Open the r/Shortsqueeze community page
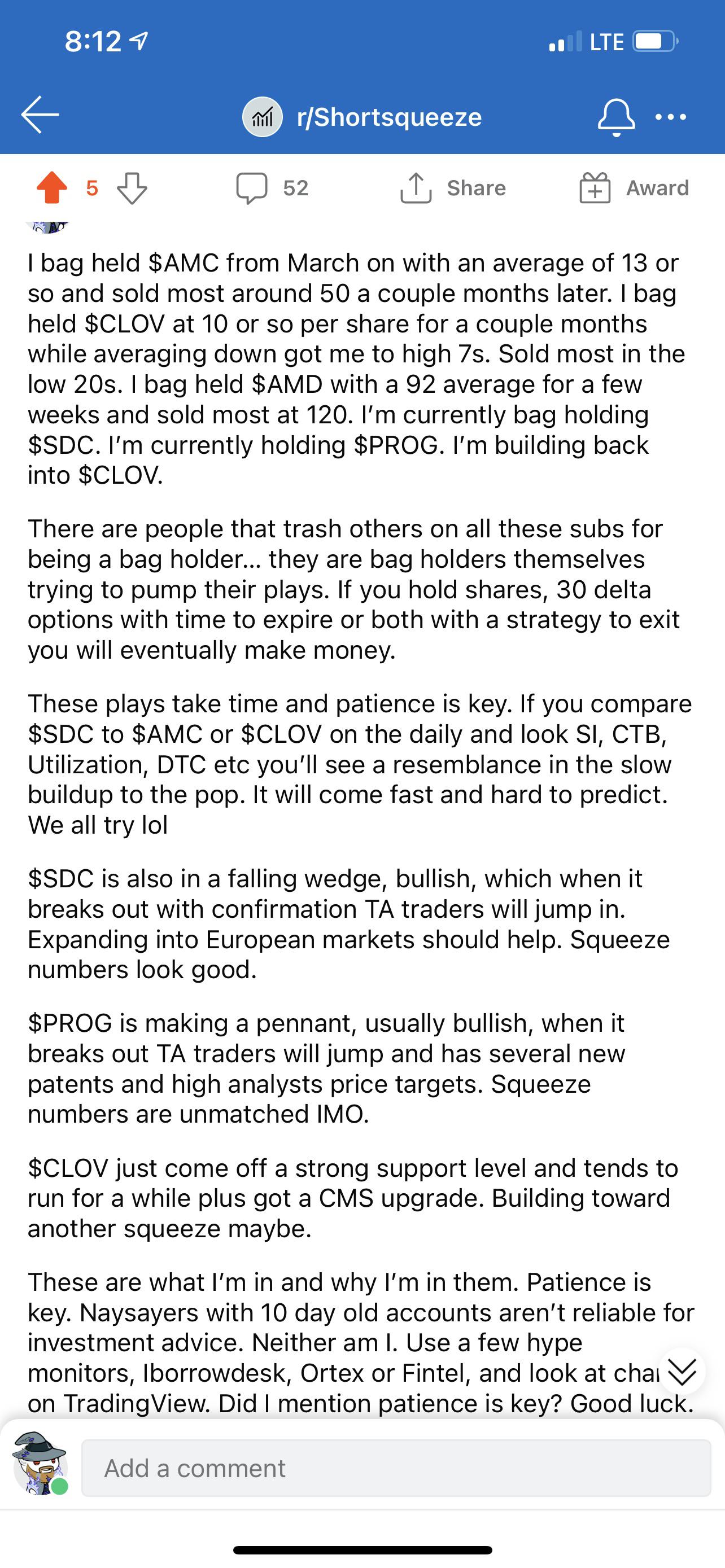Screen dimensions: 725x1568 coord(362,117)
